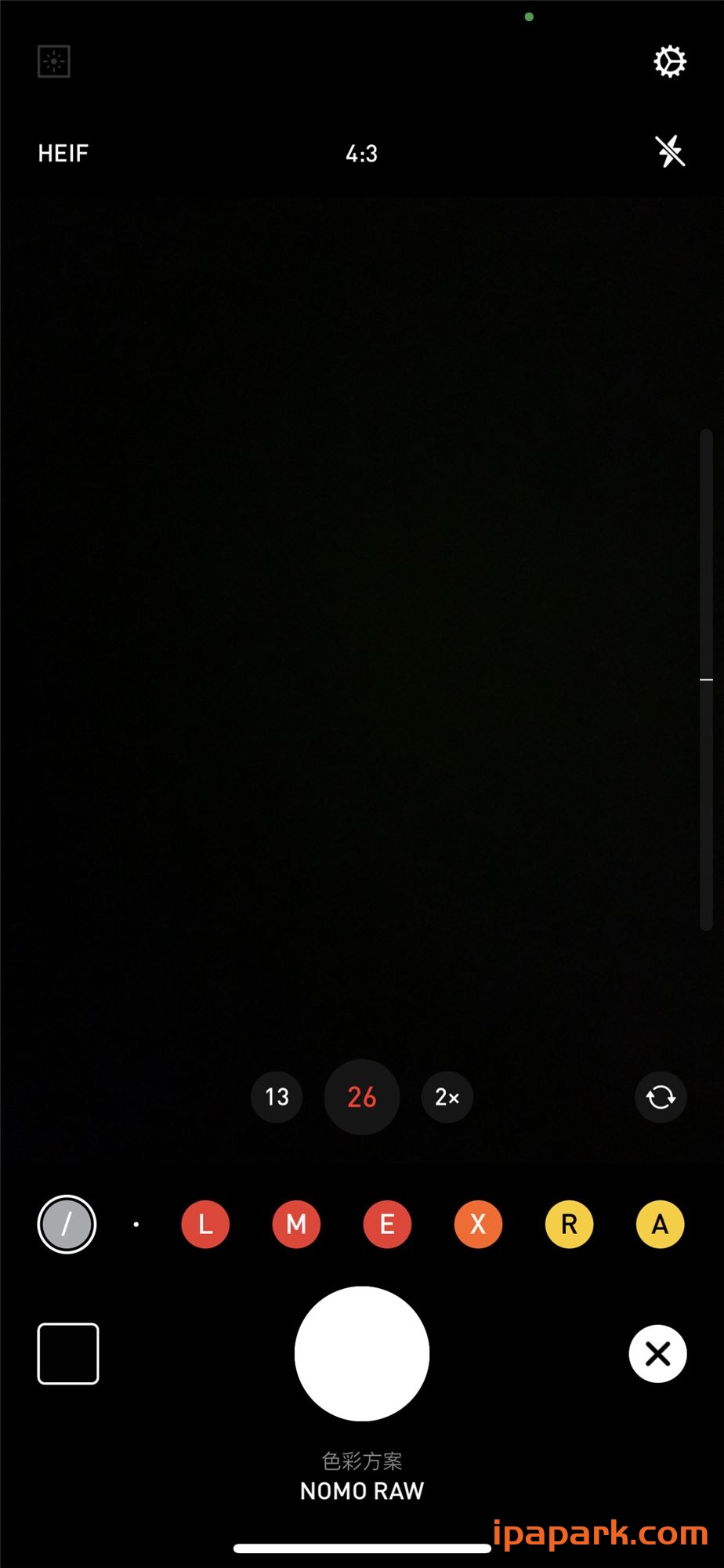
Task: Select the slash no-filter preset
Action: tap(67, 1224)
